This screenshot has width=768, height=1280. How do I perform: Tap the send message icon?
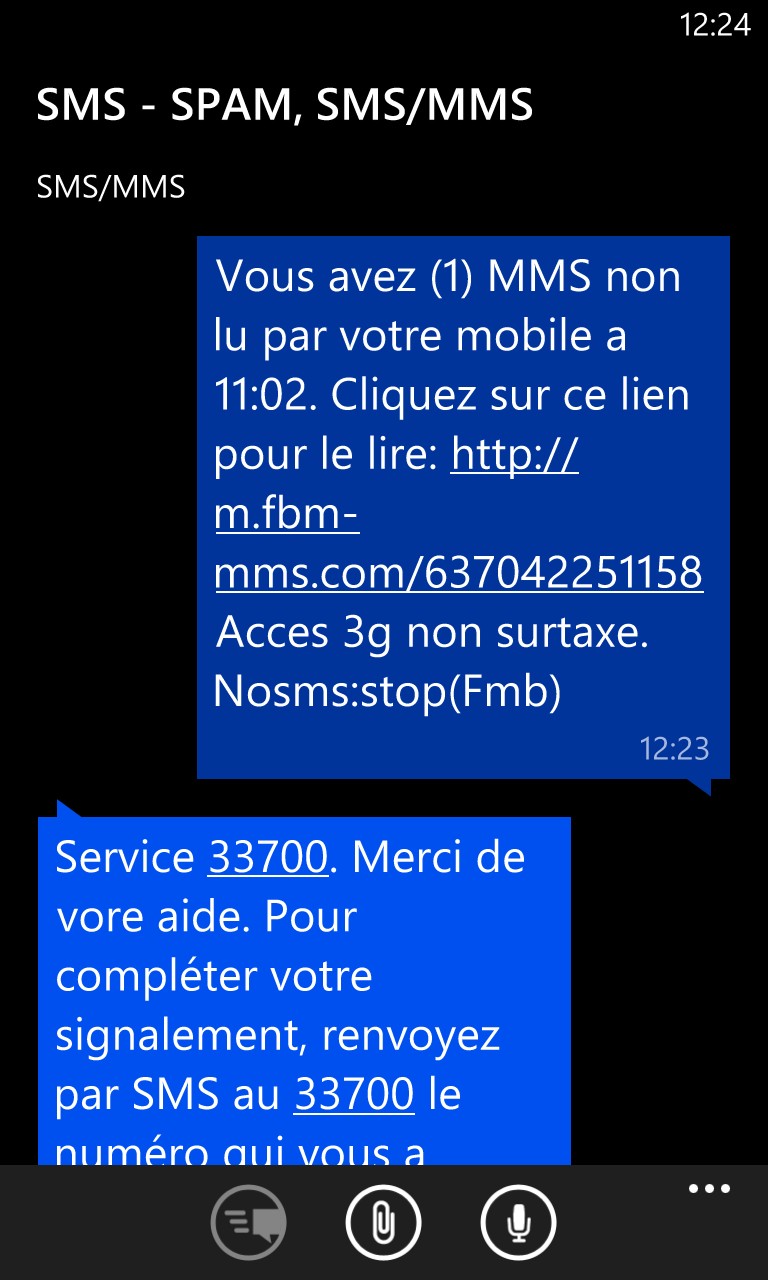click(x=249, y=1222)
